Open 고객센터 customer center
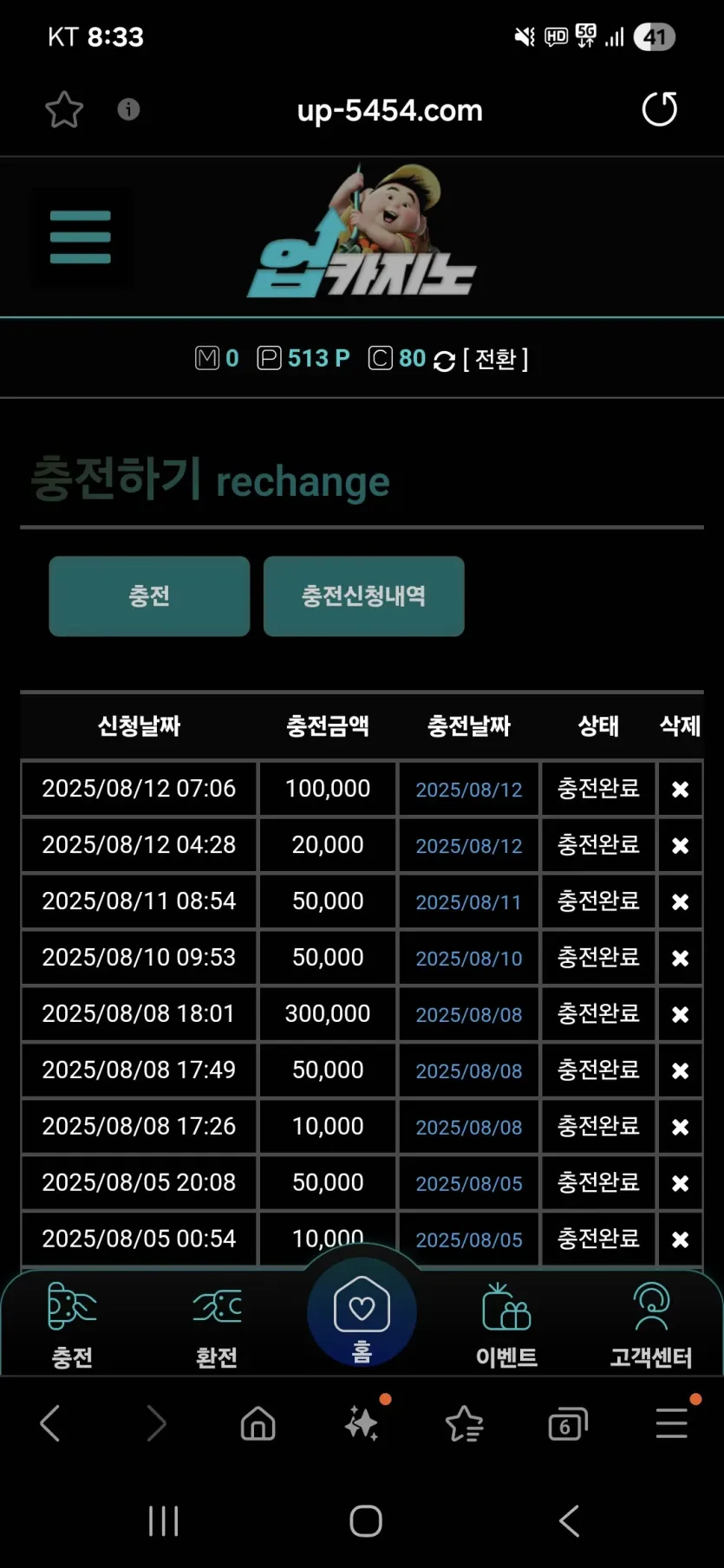Viewport: 724px width, 1568px height. click(651, 1325)
